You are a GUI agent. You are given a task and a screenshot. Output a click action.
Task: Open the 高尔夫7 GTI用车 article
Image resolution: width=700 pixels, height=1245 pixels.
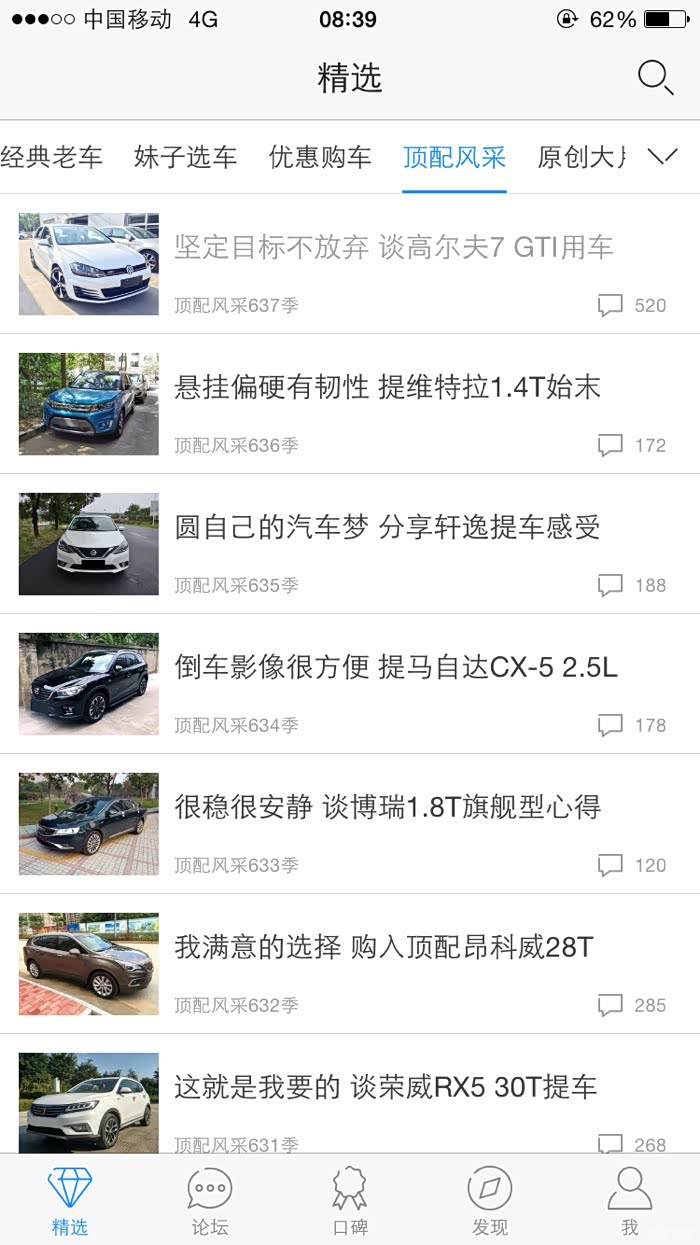pyautogui.click(x=393, y=247)
